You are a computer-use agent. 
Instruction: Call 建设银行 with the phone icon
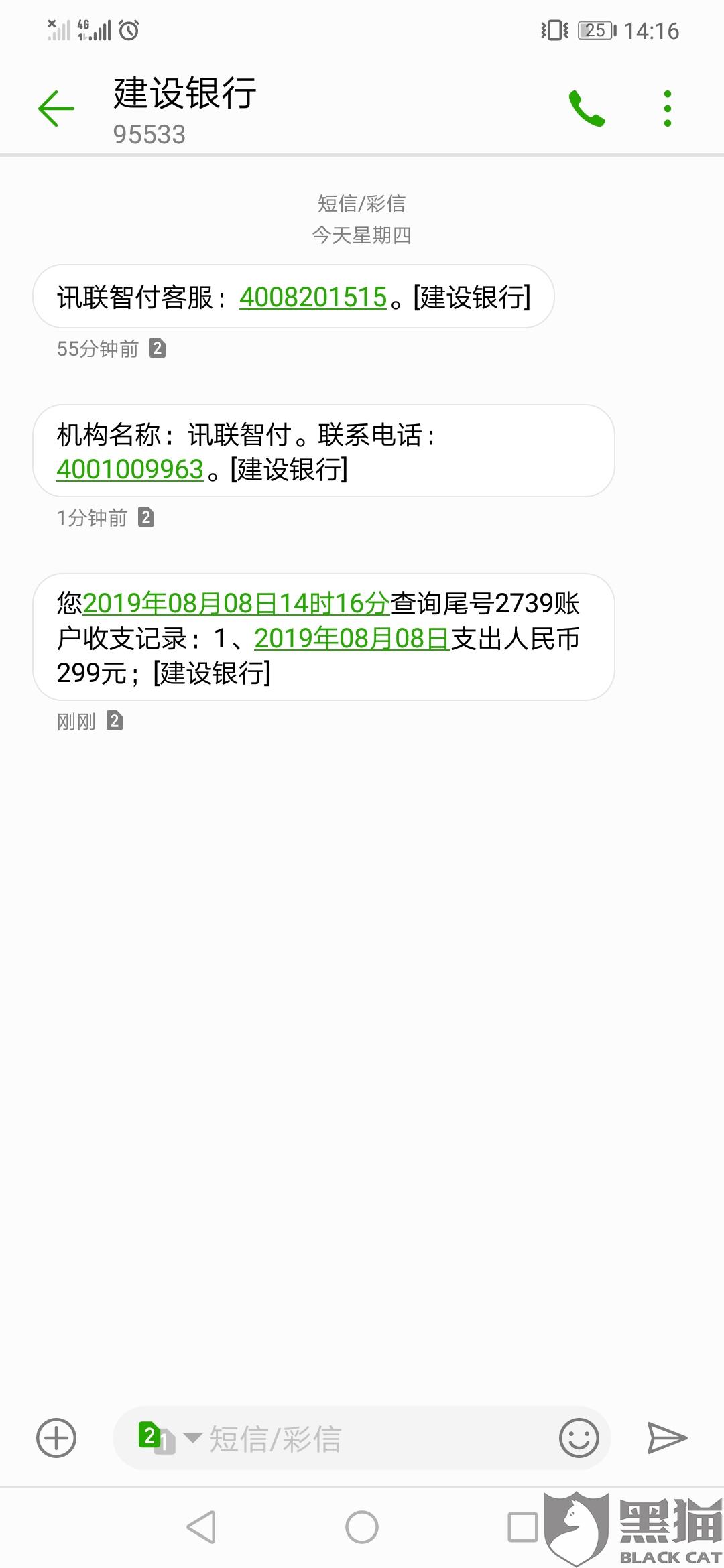tap(587, 109)
